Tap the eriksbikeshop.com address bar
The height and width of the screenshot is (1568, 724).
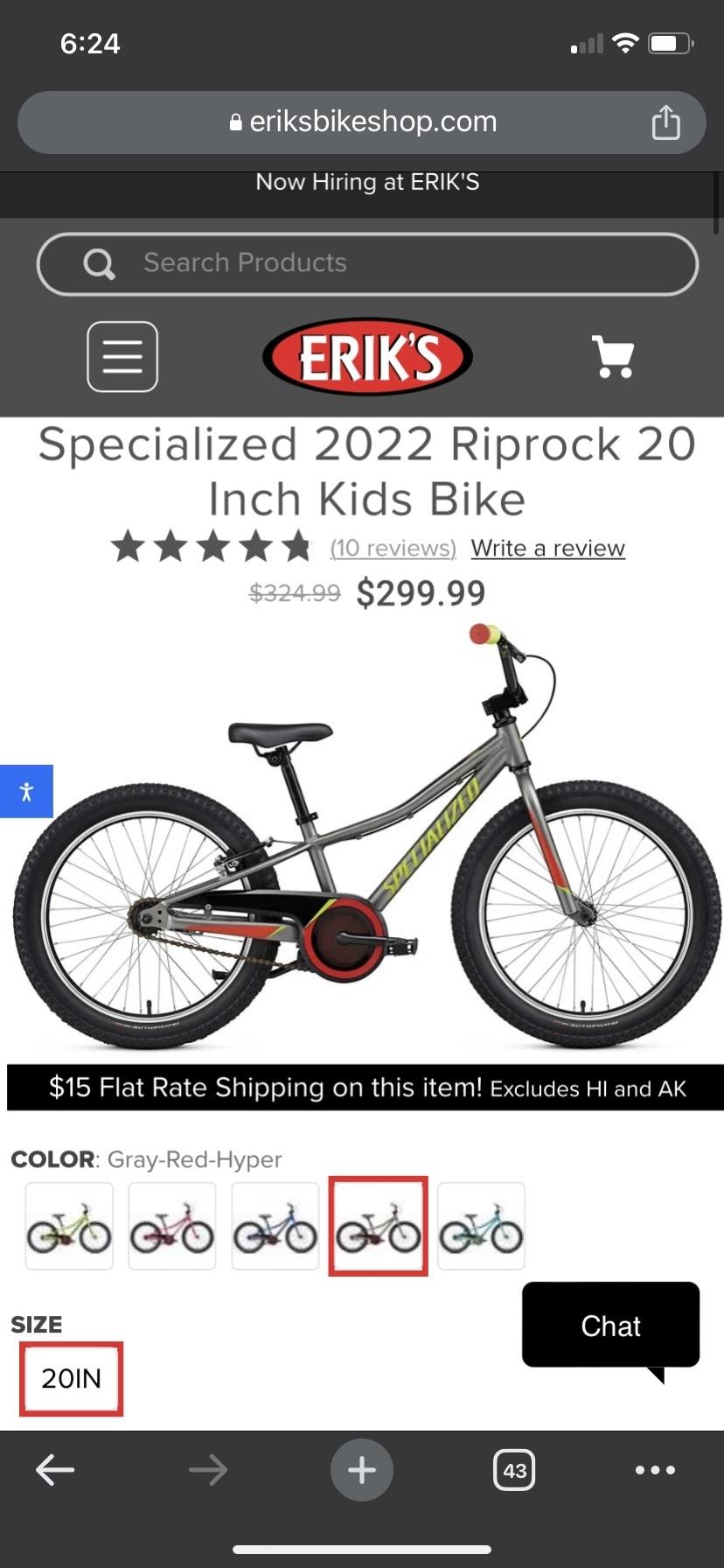362,122
